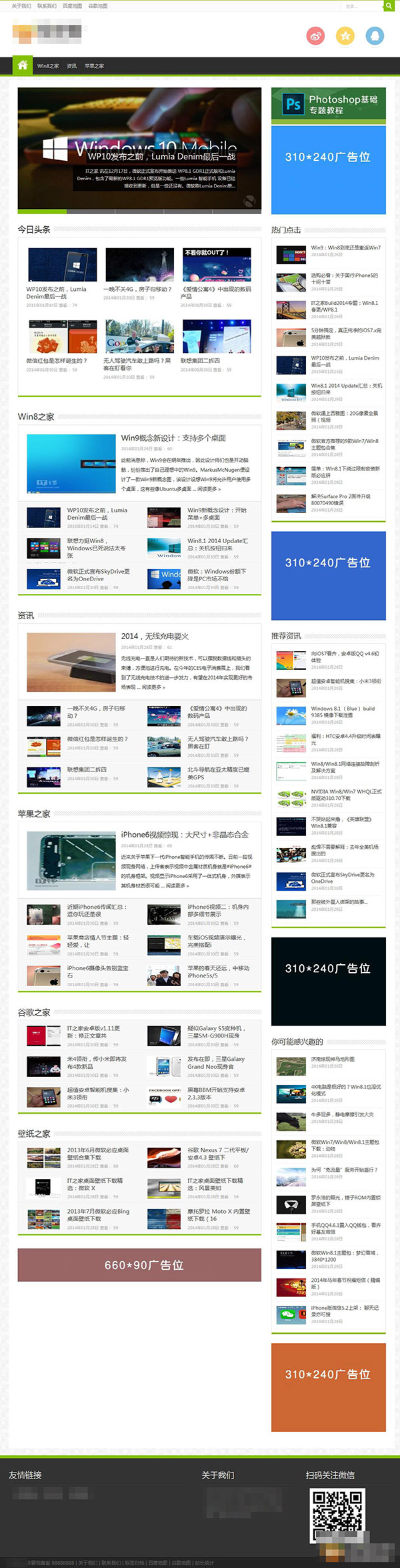Image resolution: width=400 pixels, height=1568 pixels.
Task: Open the 关于我们 link in the top bar
Action: click(21, 6)
